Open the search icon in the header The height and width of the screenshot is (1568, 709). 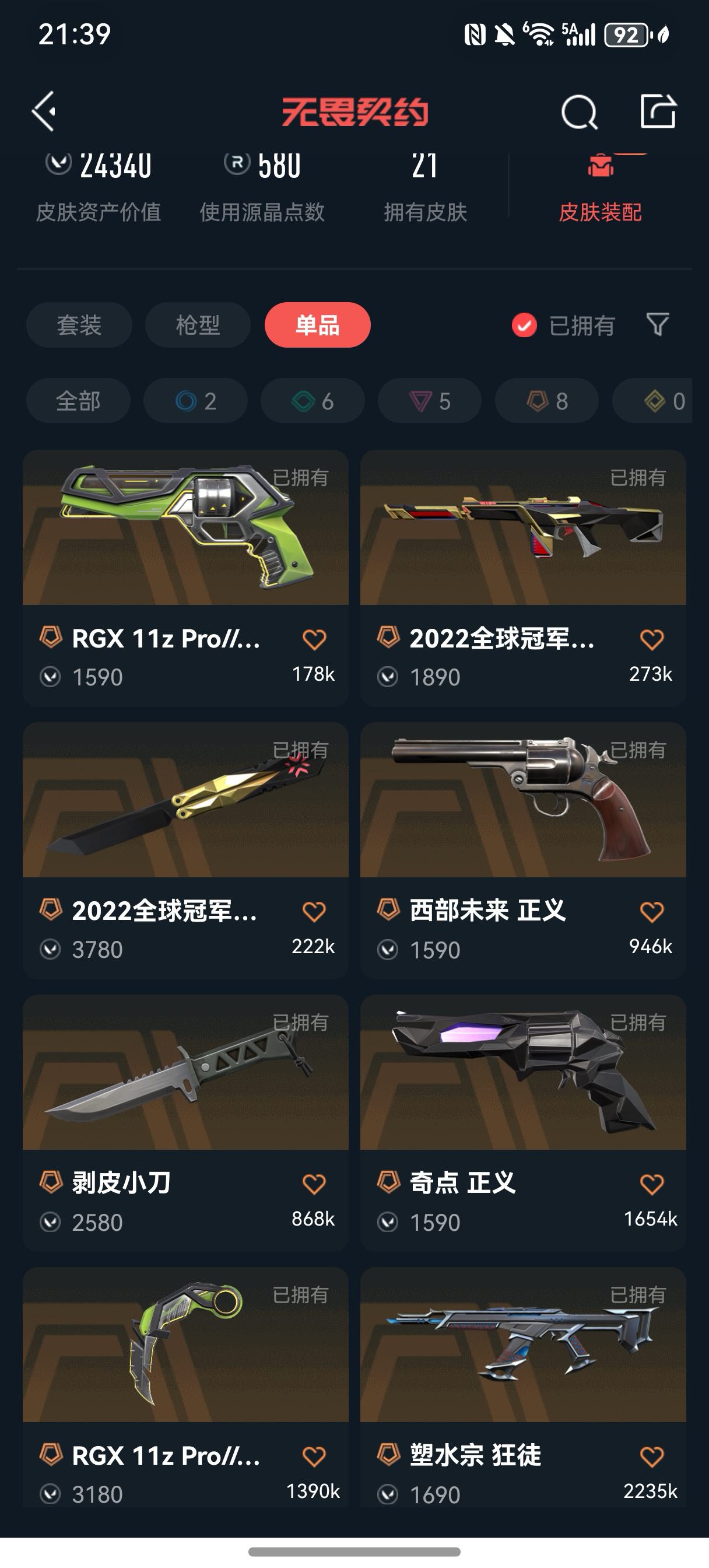coord(578,112)
